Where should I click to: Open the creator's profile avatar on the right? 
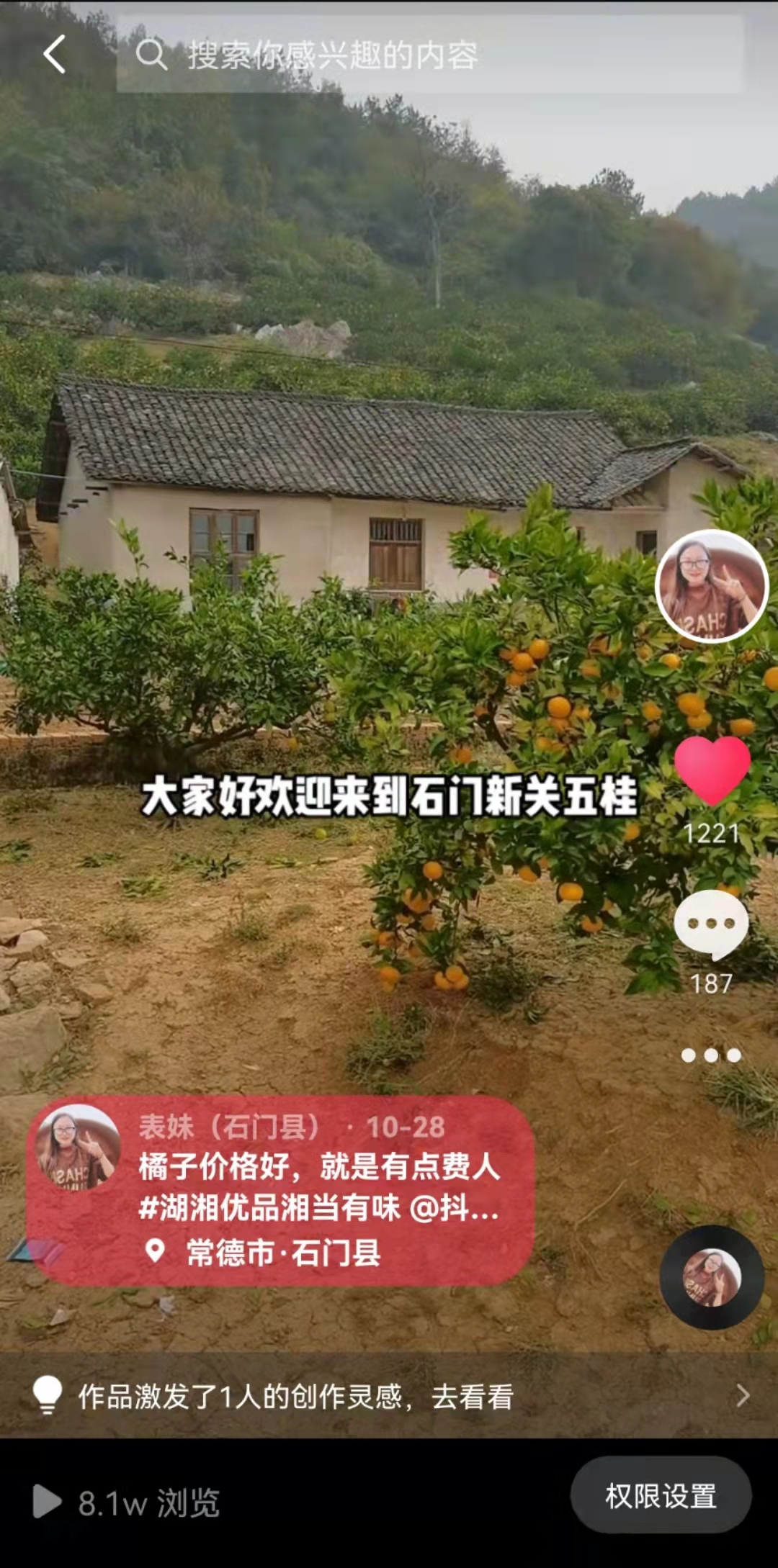point(711,586)
